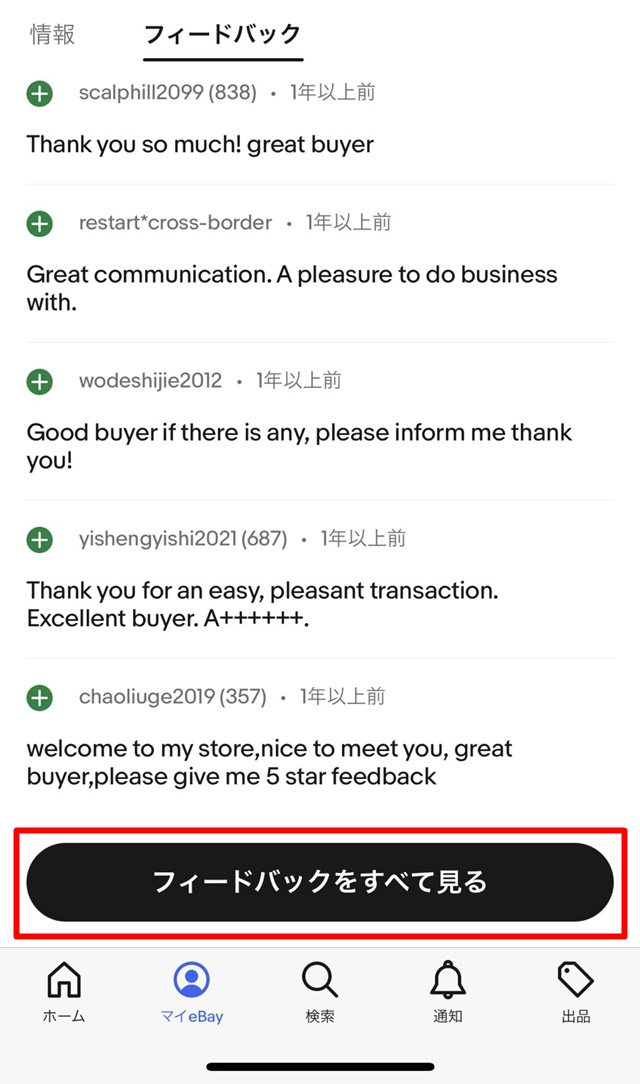Screen dimensions: 640x1084
Task: Select the フィードバック tab
Action: coord(223,35)
